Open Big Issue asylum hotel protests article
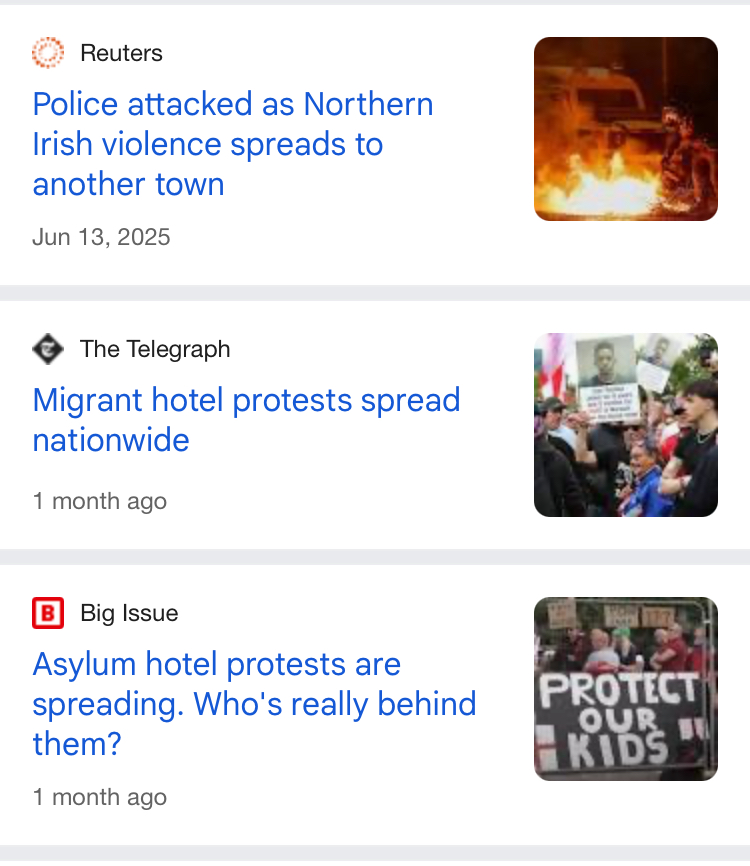 pos(254,704)
